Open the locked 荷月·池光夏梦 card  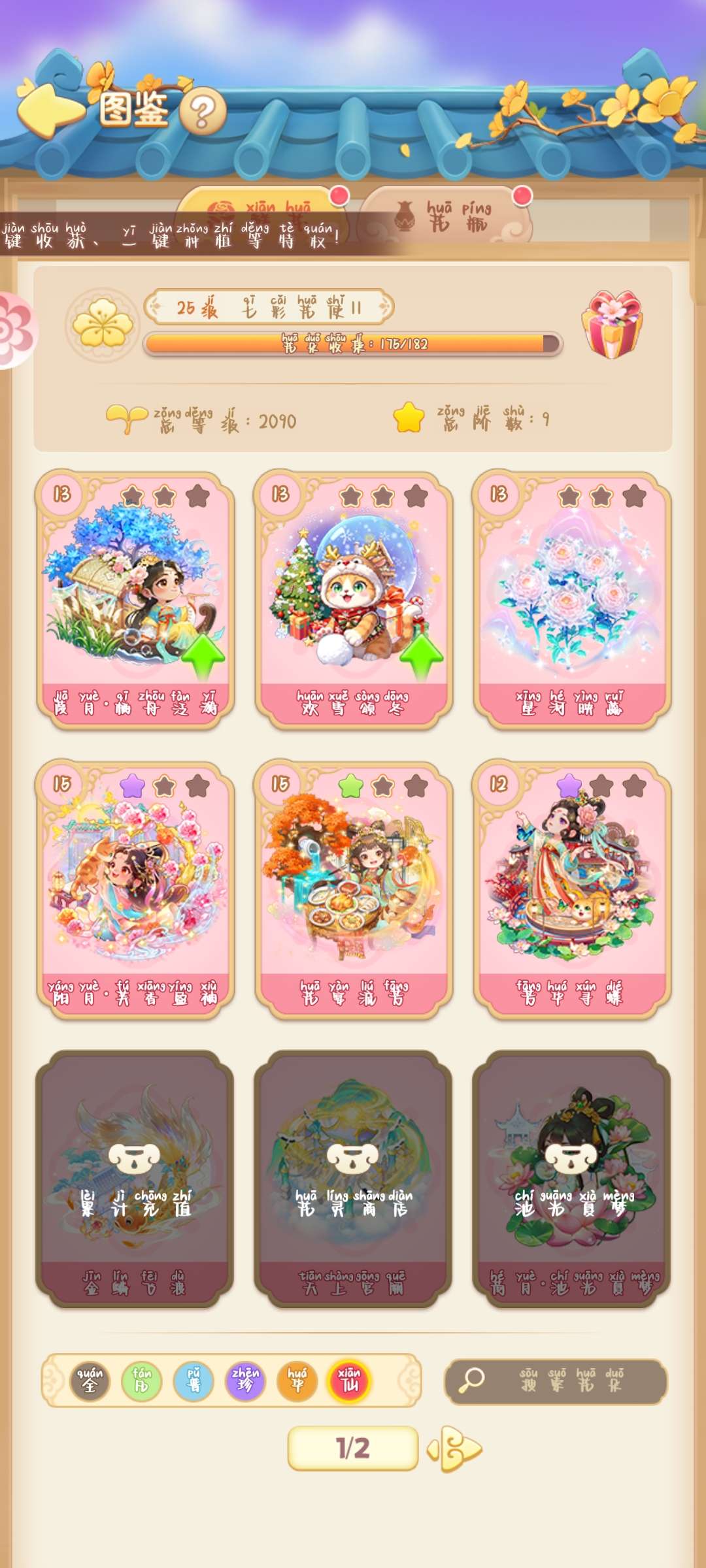click(x=571, y=1178)
